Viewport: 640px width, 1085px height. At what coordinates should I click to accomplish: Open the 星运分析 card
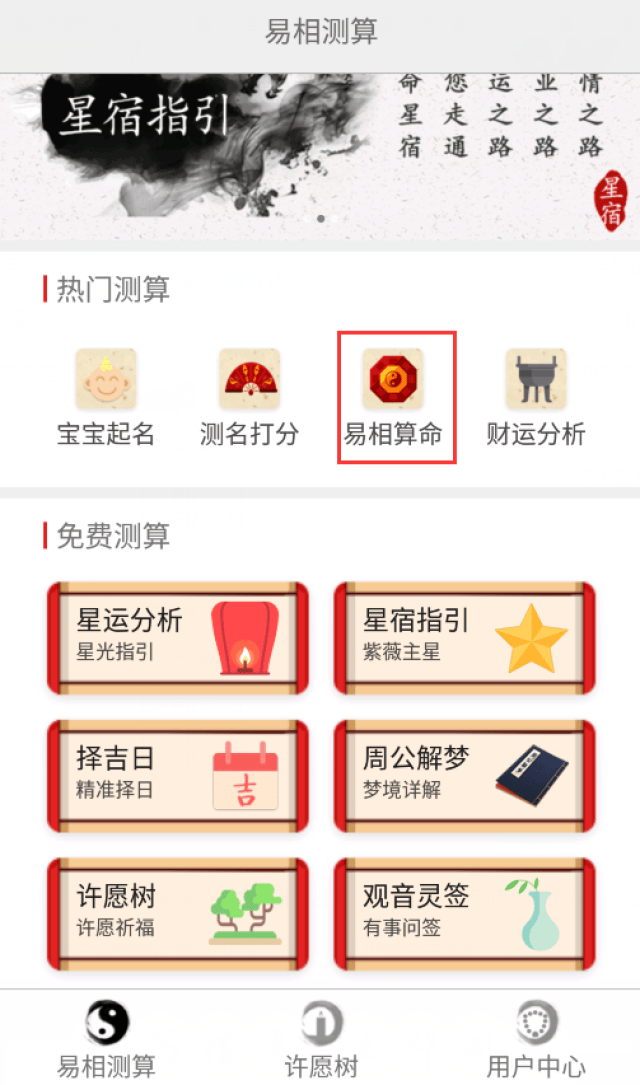click(x=178, y=637)
